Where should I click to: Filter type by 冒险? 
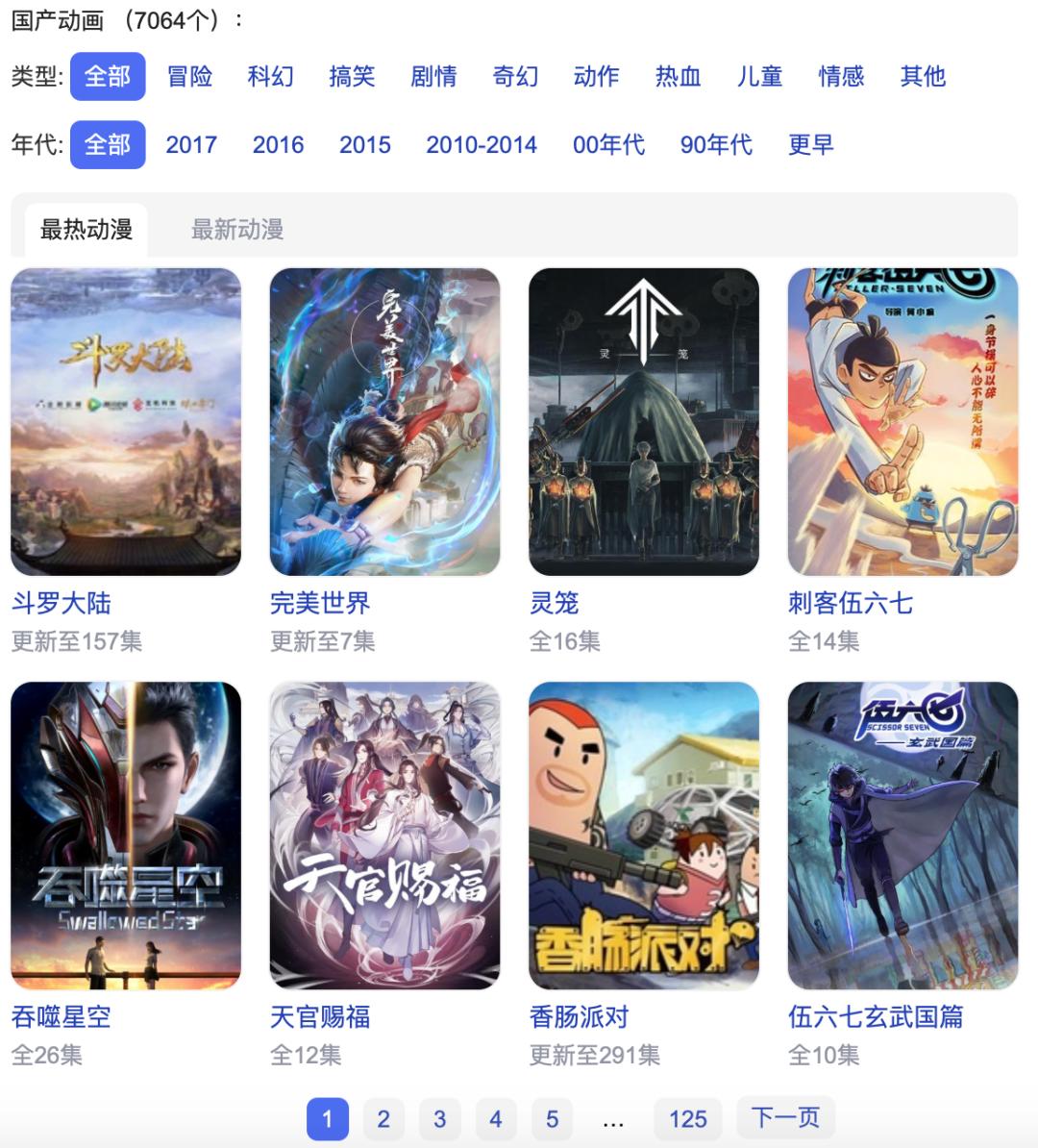[189, 77]
